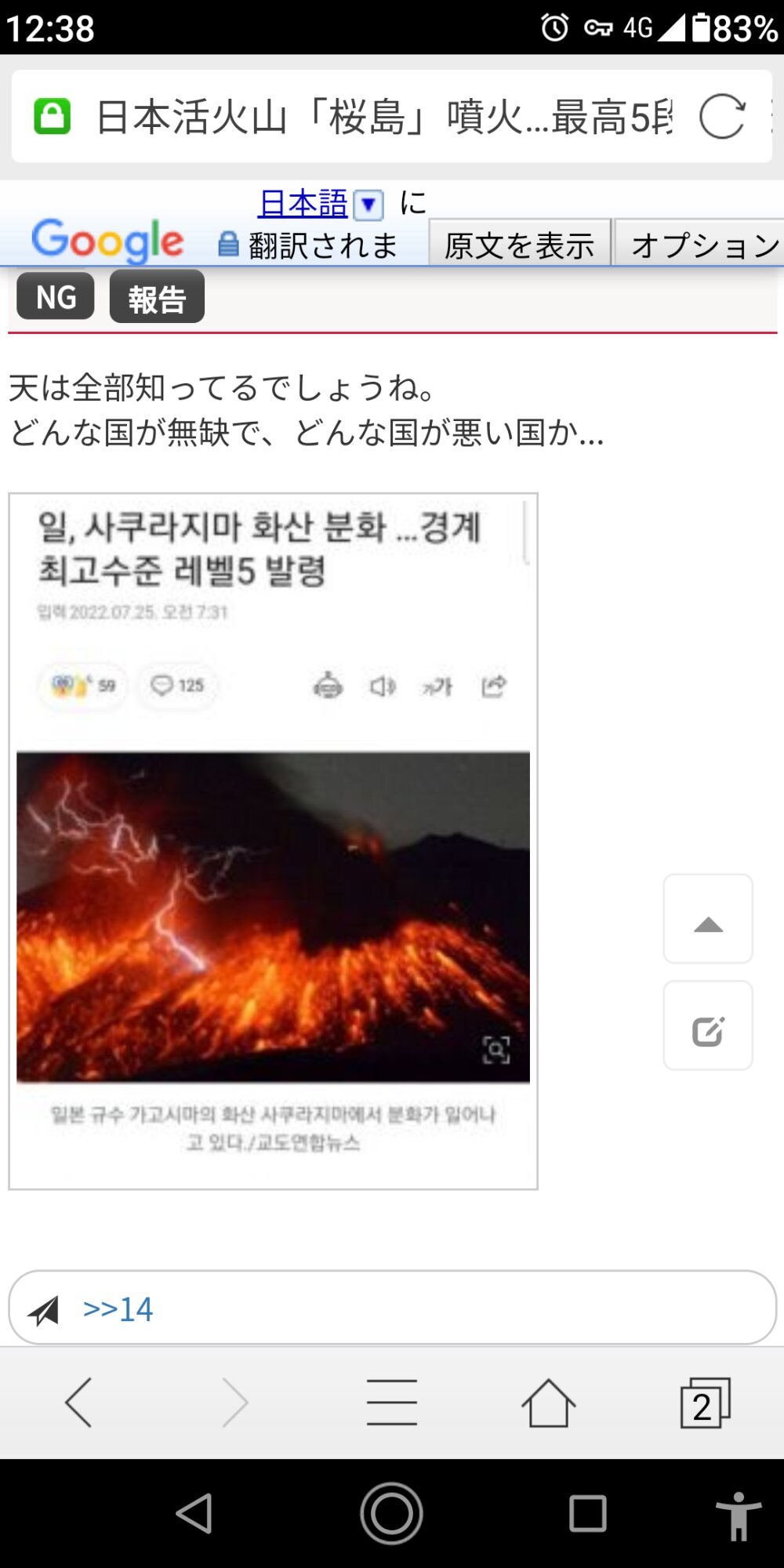The image size is (784, 1568).
Task: Tap the NG button
Action: pos(56,297)
